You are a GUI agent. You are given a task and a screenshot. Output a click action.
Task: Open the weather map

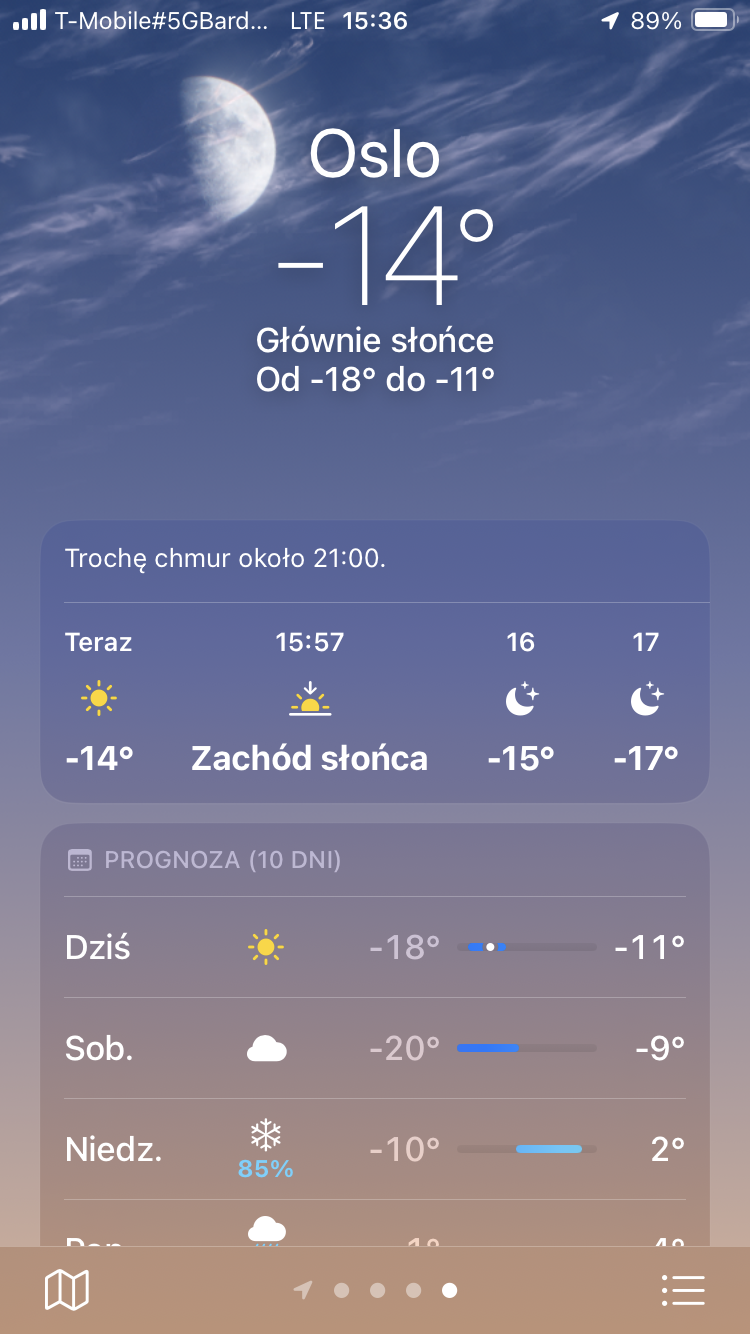67,1290
